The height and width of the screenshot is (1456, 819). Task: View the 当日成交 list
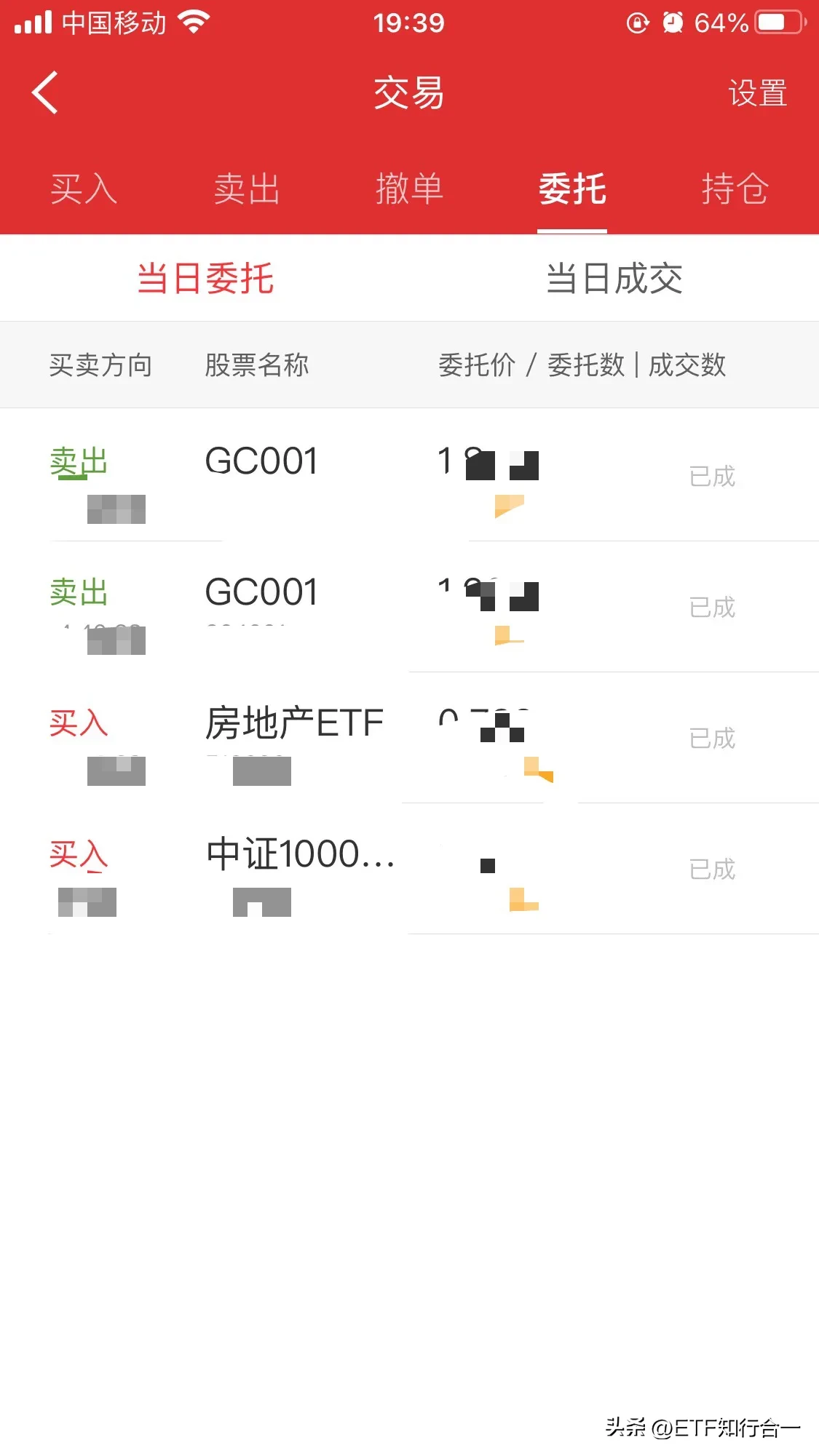614,279
